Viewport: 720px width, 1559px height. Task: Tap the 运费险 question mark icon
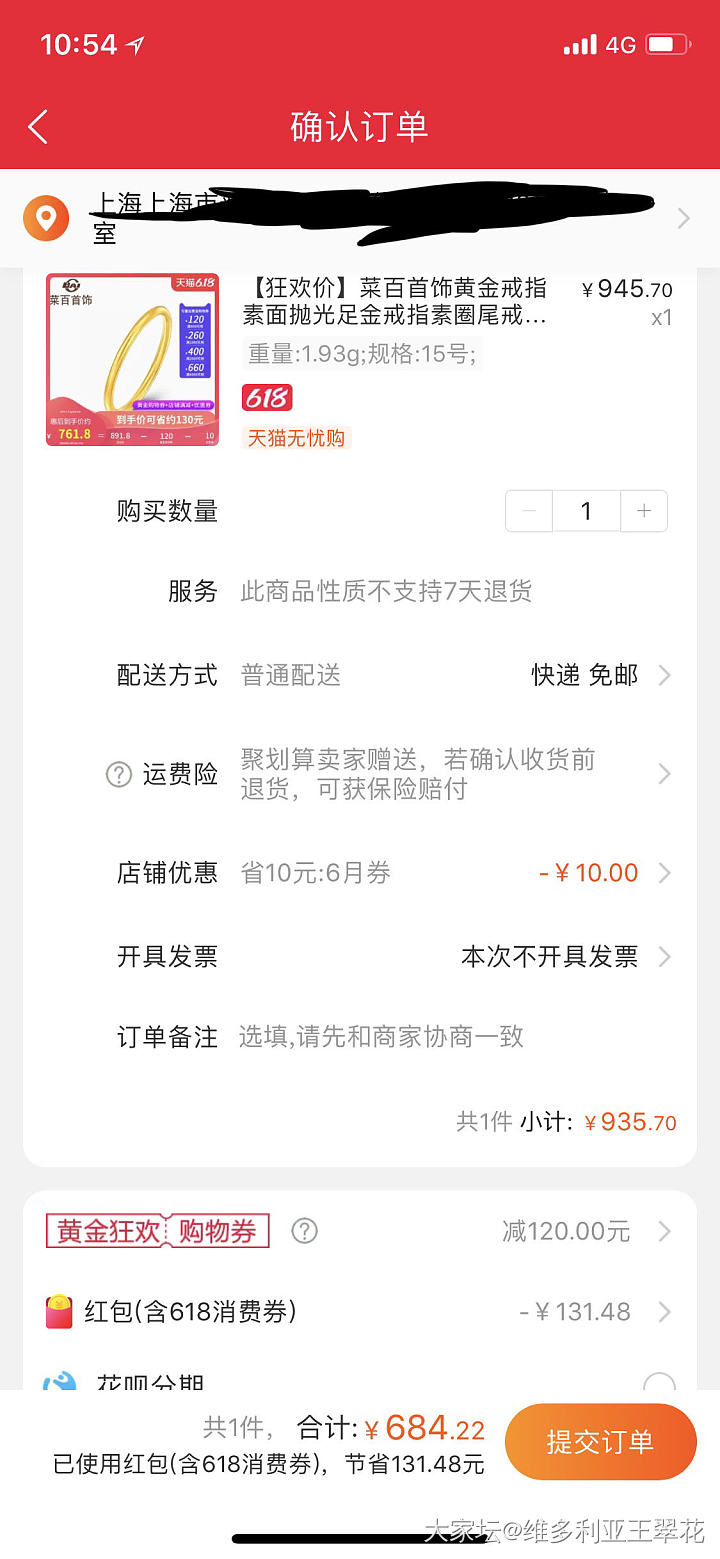point(119,774)
